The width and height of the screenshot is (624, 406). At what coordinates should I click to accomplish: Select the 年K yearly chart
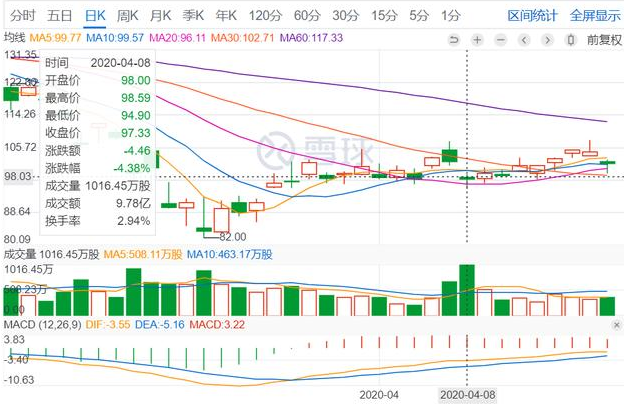tap(226, 16)
